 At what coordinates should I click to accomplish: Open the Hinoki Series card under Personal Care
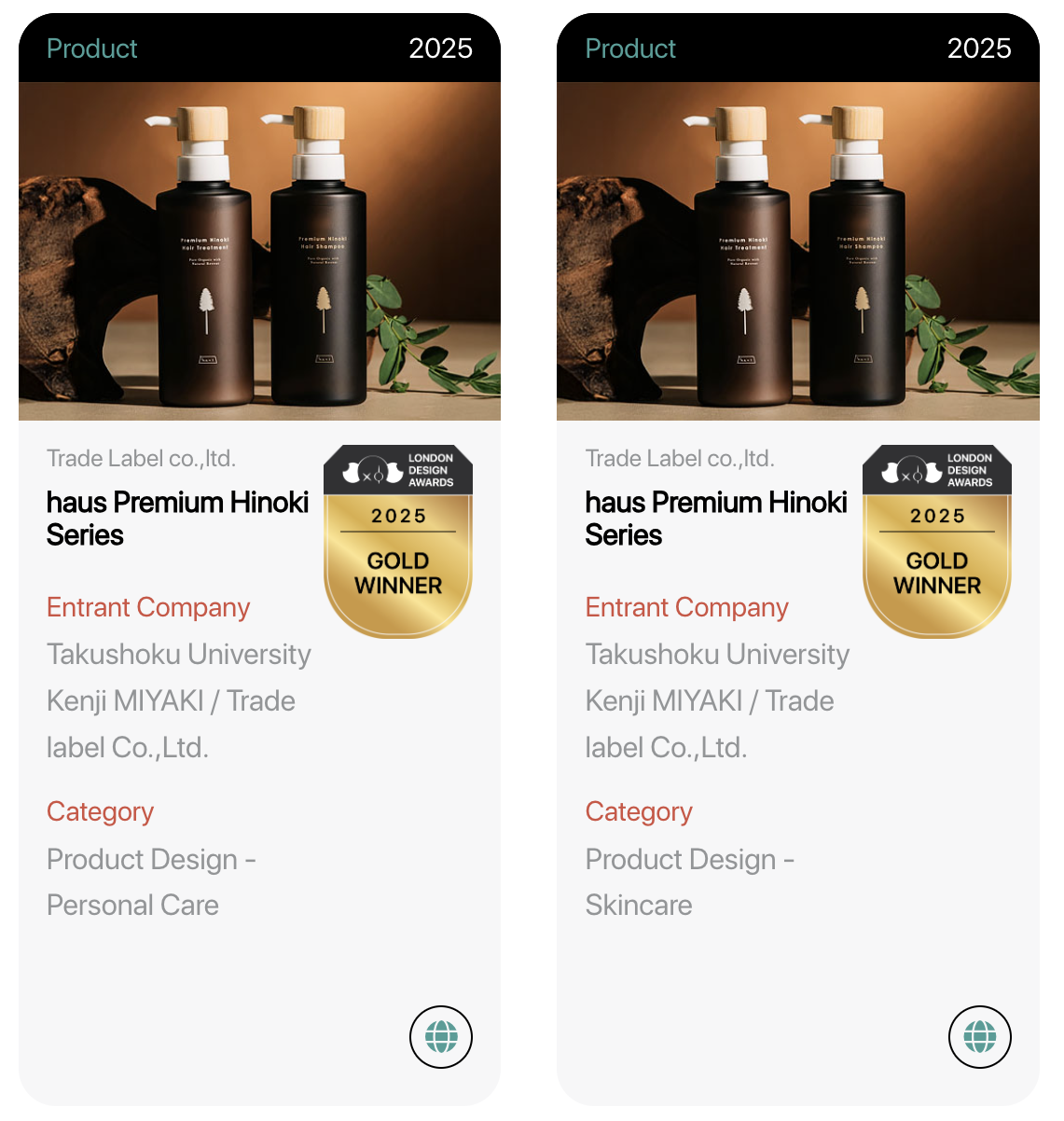tap(177, 518)
